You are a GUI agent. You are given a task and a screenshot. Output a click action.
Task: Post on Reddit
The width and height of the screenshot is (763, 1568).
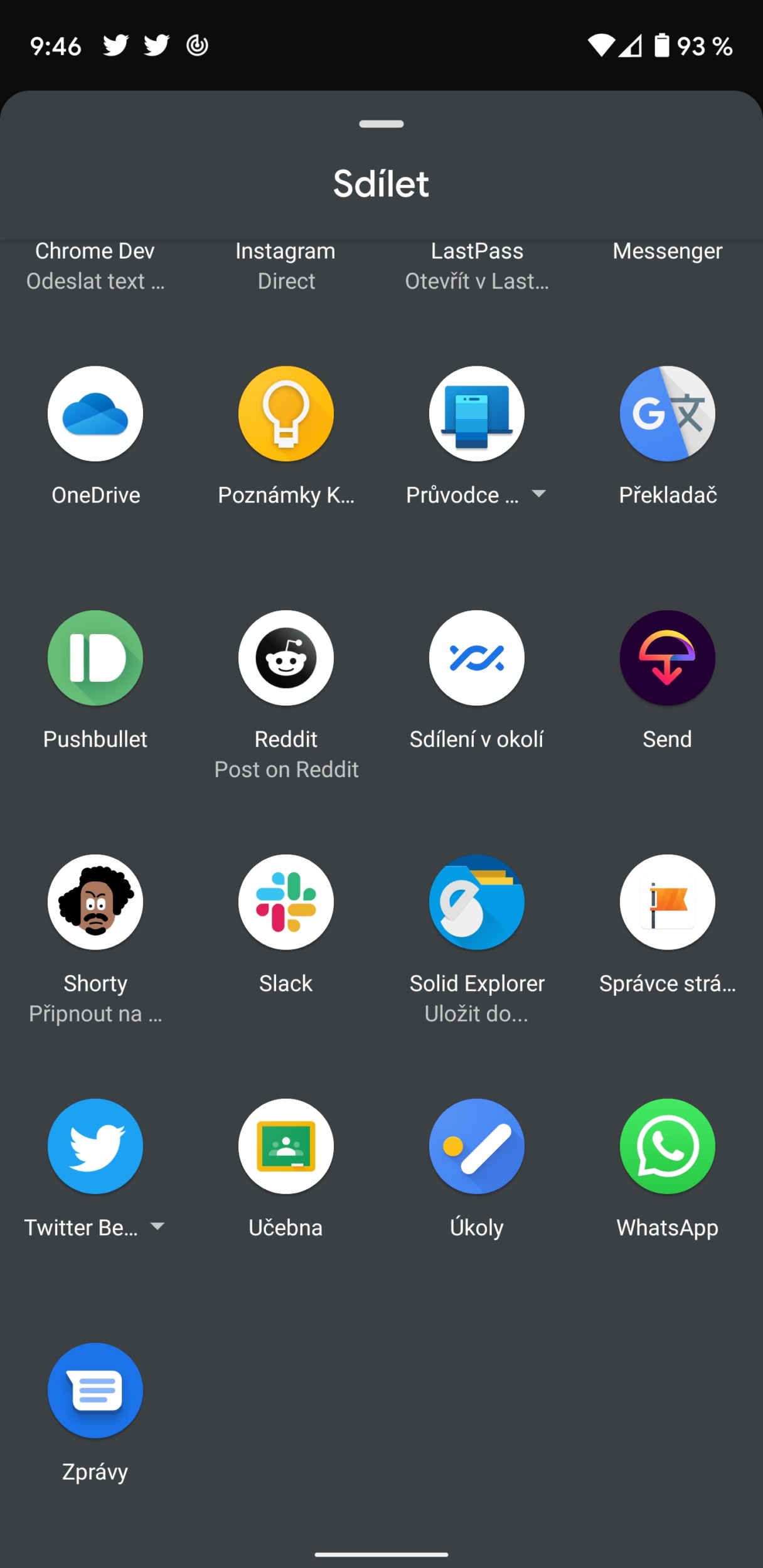pos(286,658)
